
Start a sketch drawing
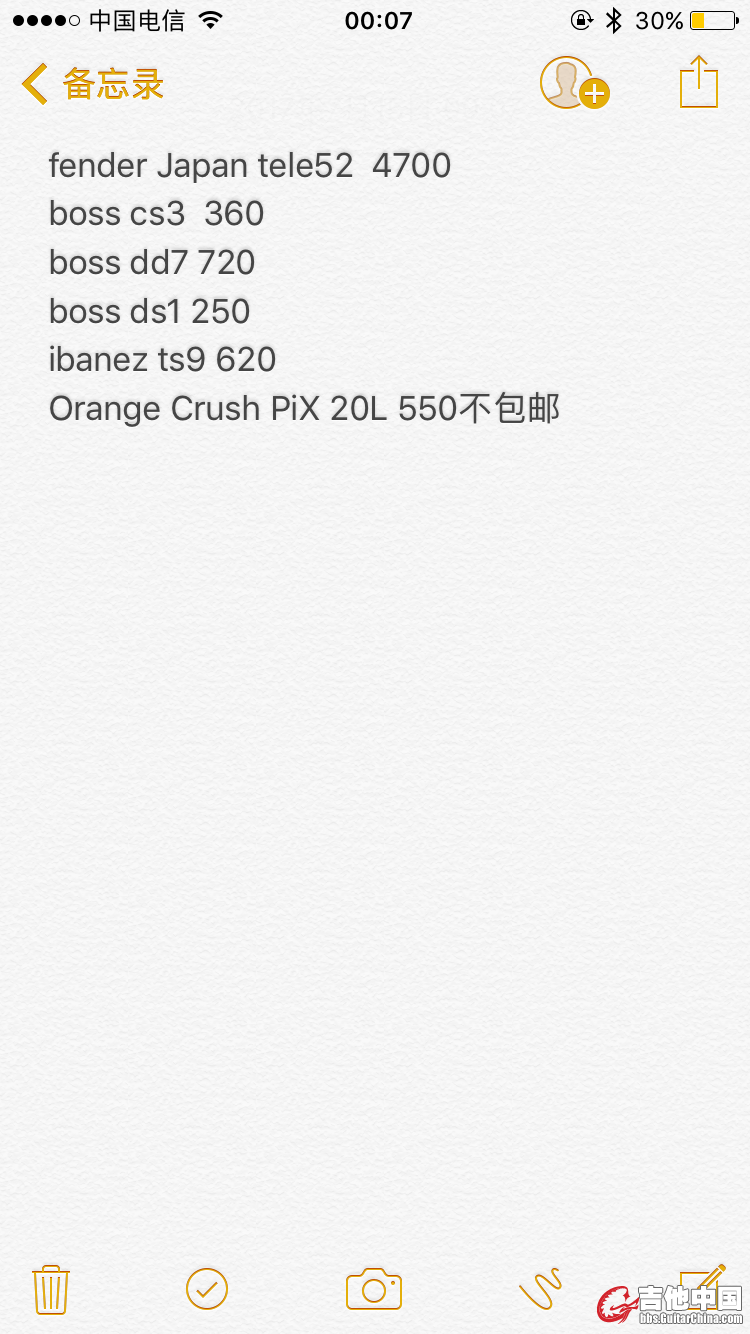point(541,1289)
